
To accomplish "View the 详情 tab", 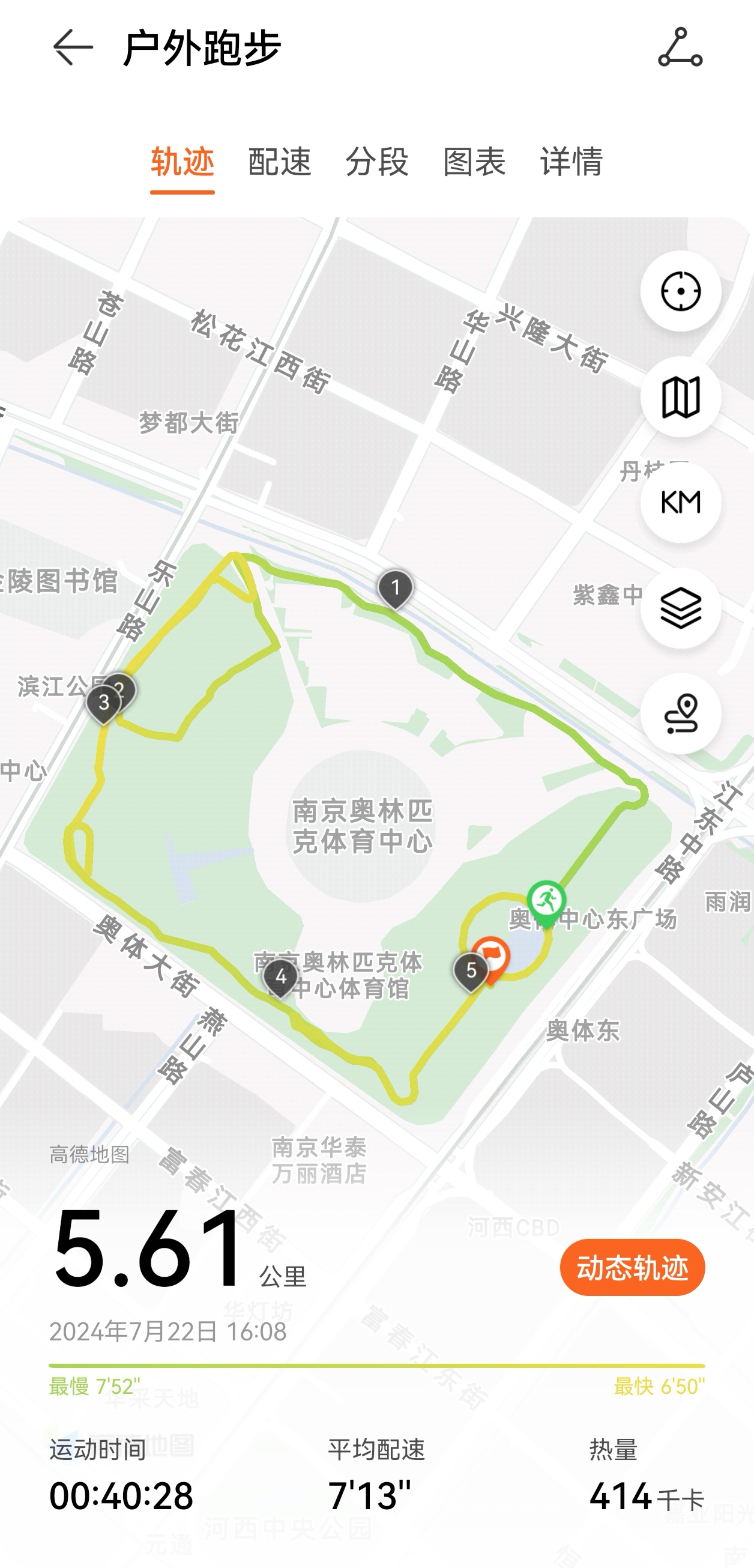I will coord(572,162).
